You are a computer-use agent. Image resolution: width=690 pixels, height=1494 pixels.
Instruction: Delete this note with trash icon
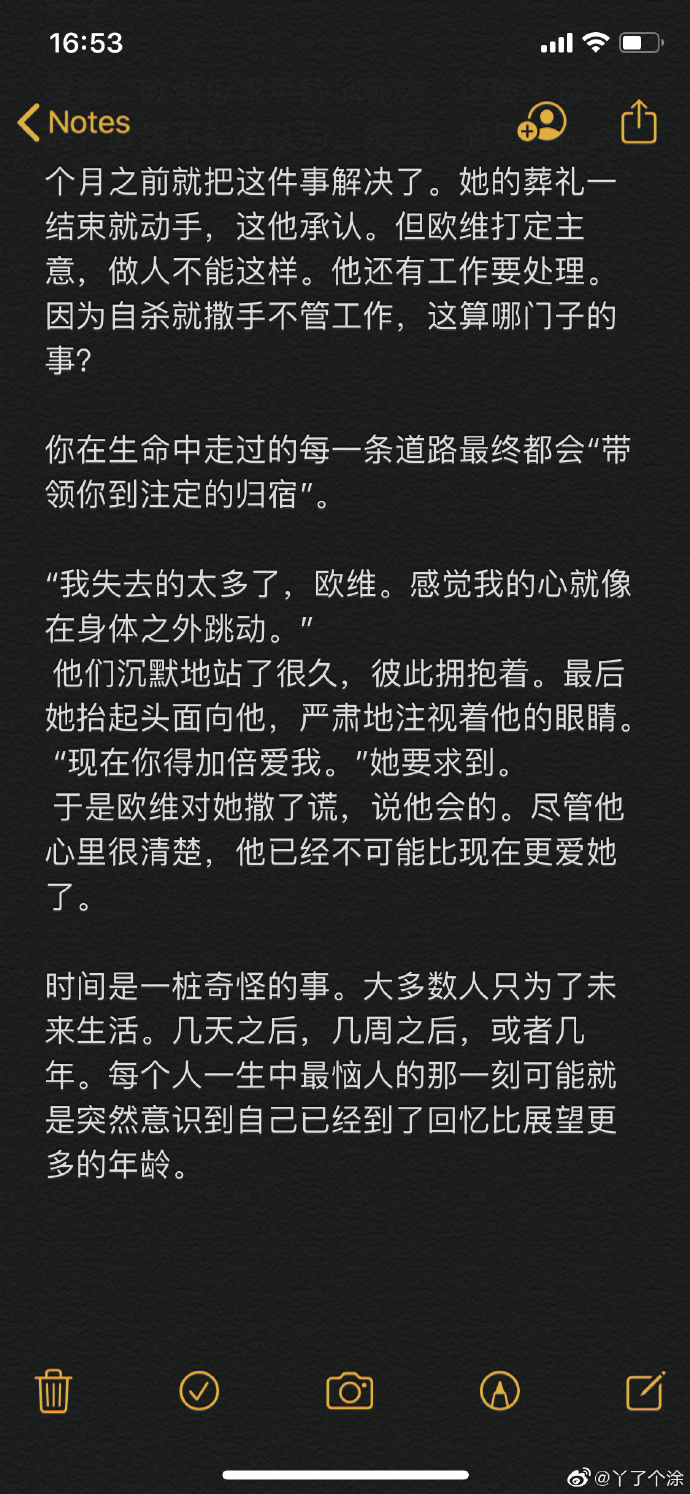pyautogui.click(x=53, y=1390)
